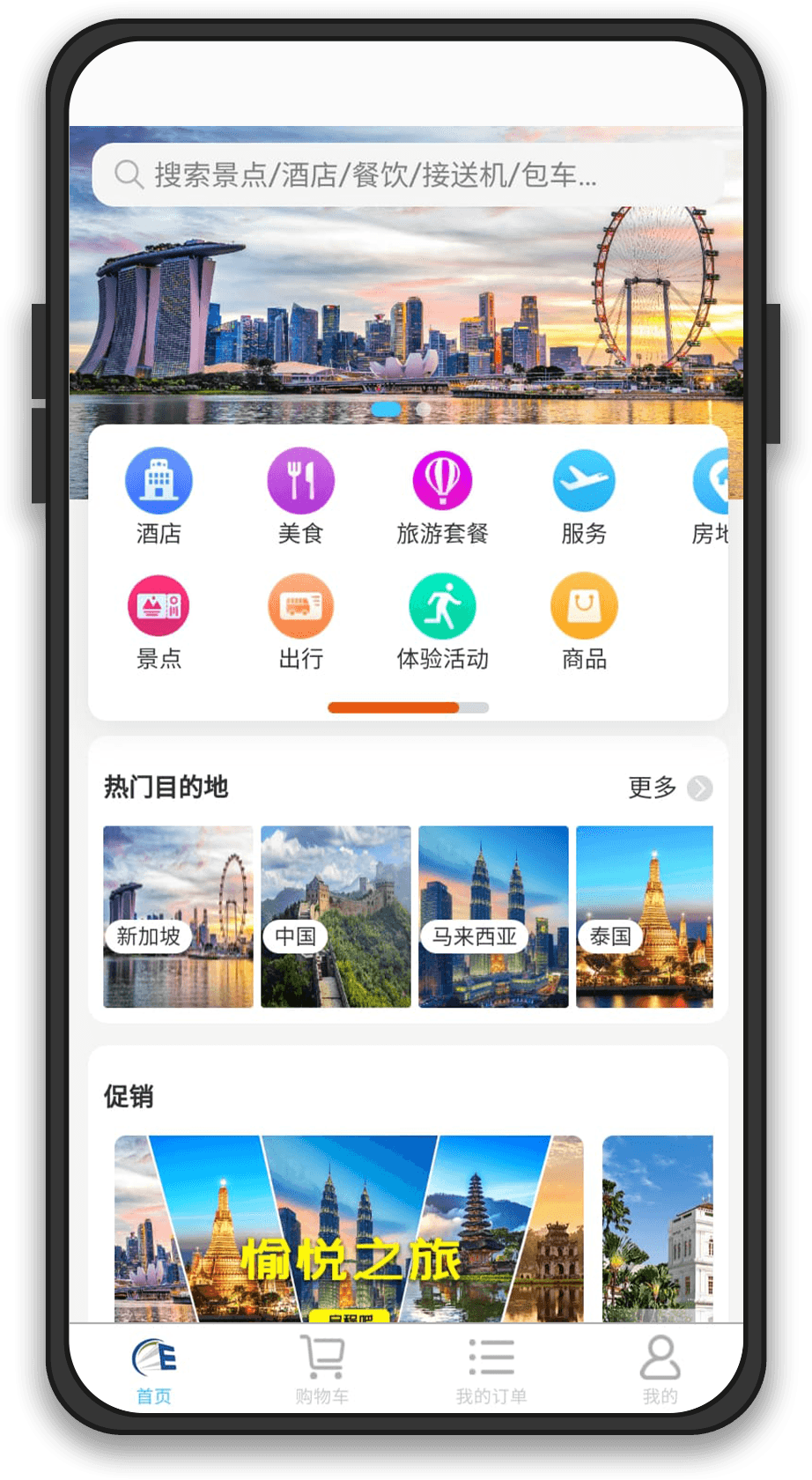Image resolution: width=812 pixels, height=1480 pixels.
Task: Open the 泰国 destination card
Action: click(x=644, y=916)
